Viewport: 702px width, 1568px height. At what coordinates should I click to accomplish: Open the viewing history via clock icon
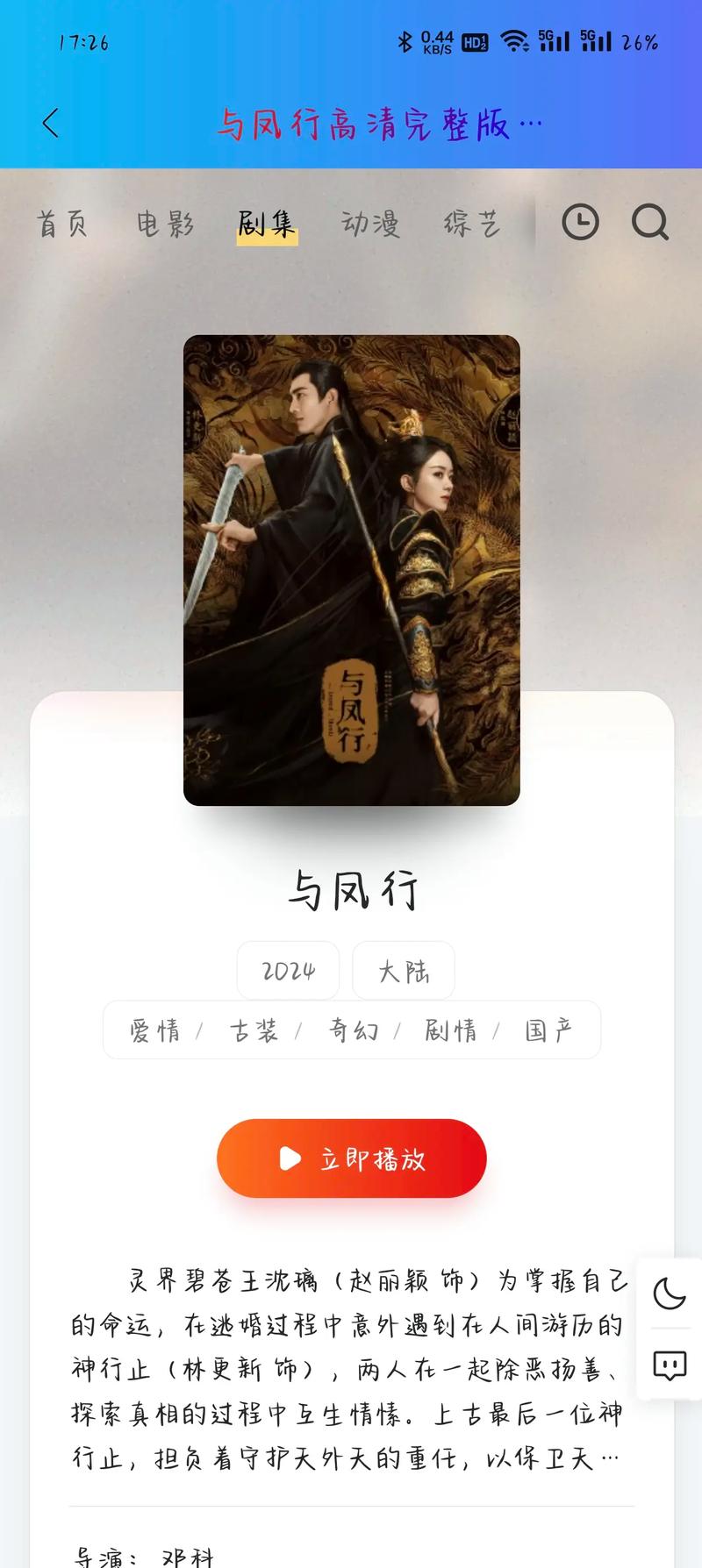pyautogui.click(x=578, y=222)
